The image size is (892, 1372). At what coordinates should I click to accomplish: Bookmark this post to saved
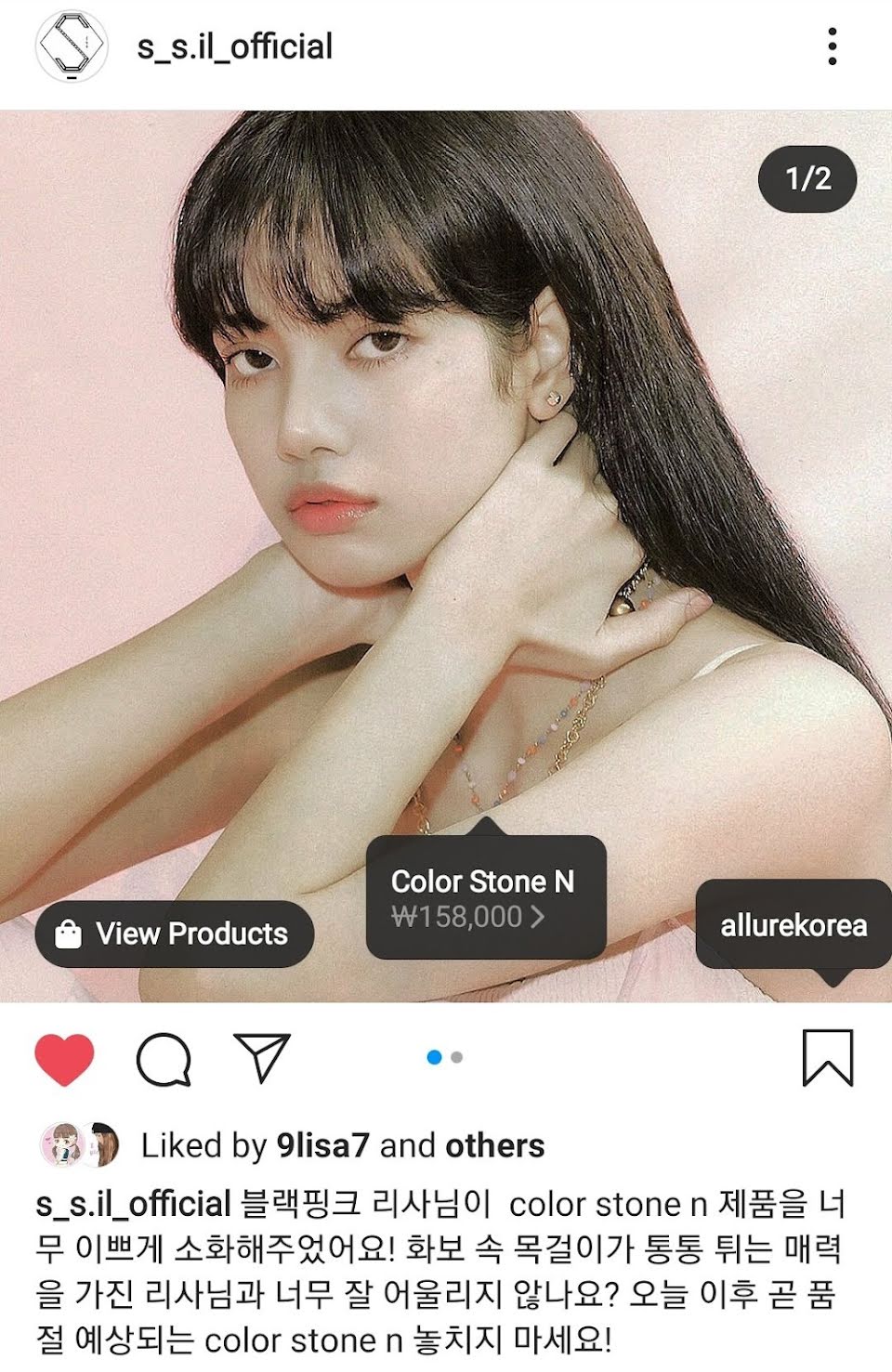click(827, 1057)
